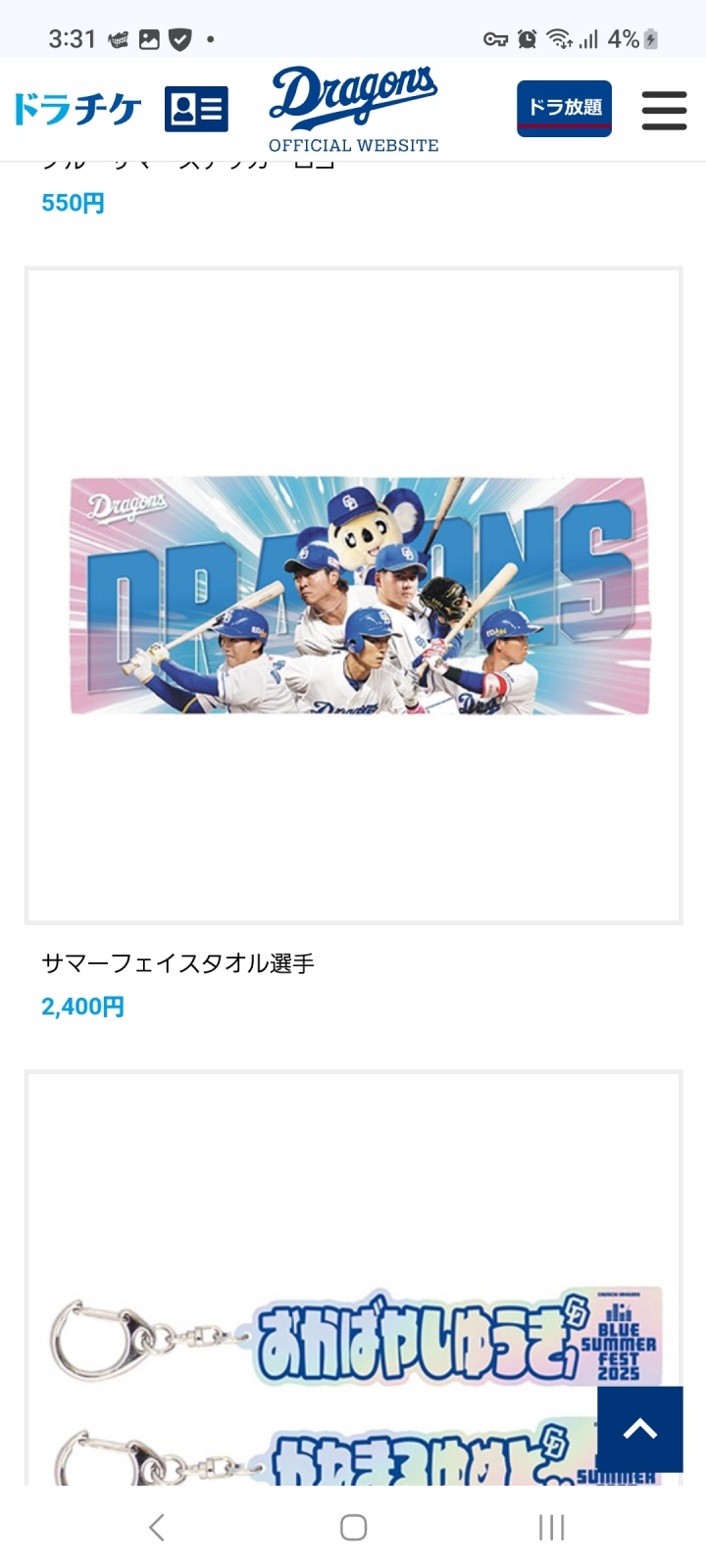
Task: Open recent apps view
Action: coord(551,1527)
